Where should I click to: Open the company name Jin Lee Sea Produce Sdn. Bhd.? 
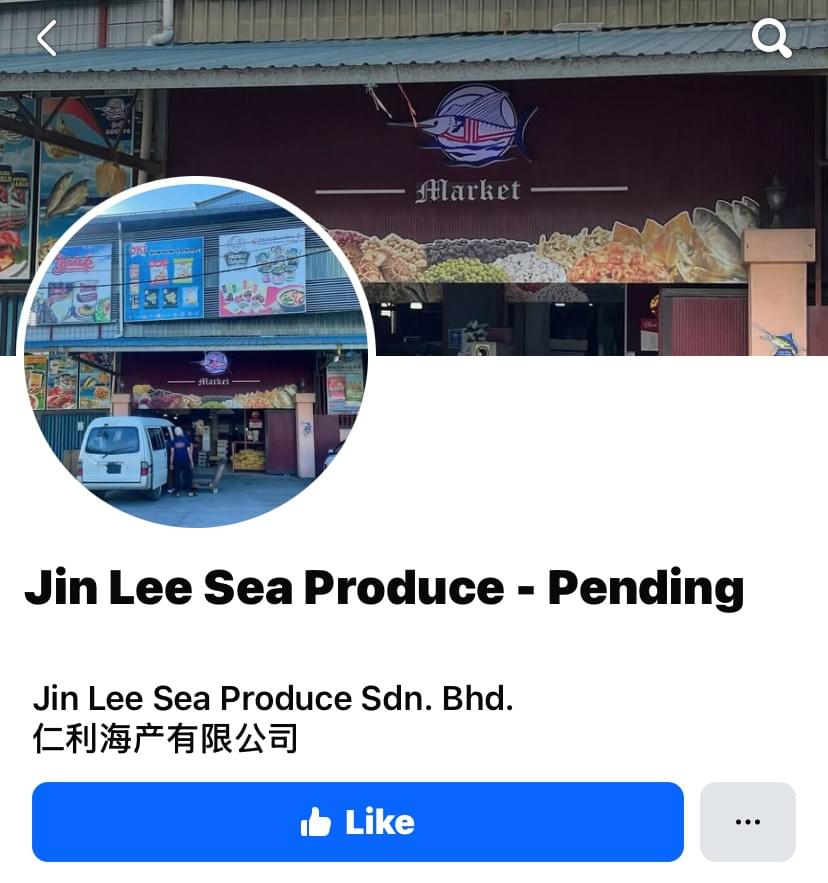coord(273,699)
